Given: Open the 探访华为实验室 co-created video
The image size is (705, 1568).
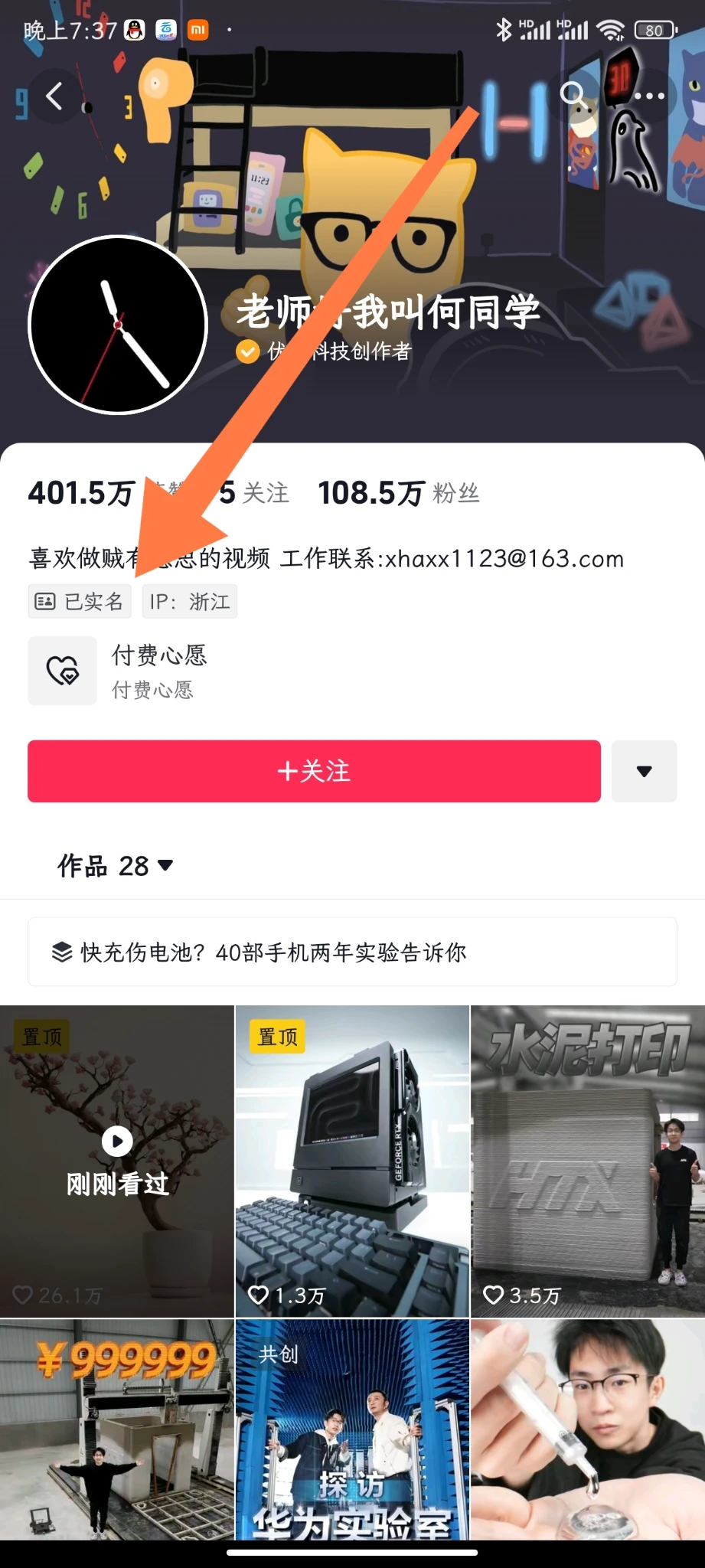Looking at the screenshot, I should coord(352,1430).
